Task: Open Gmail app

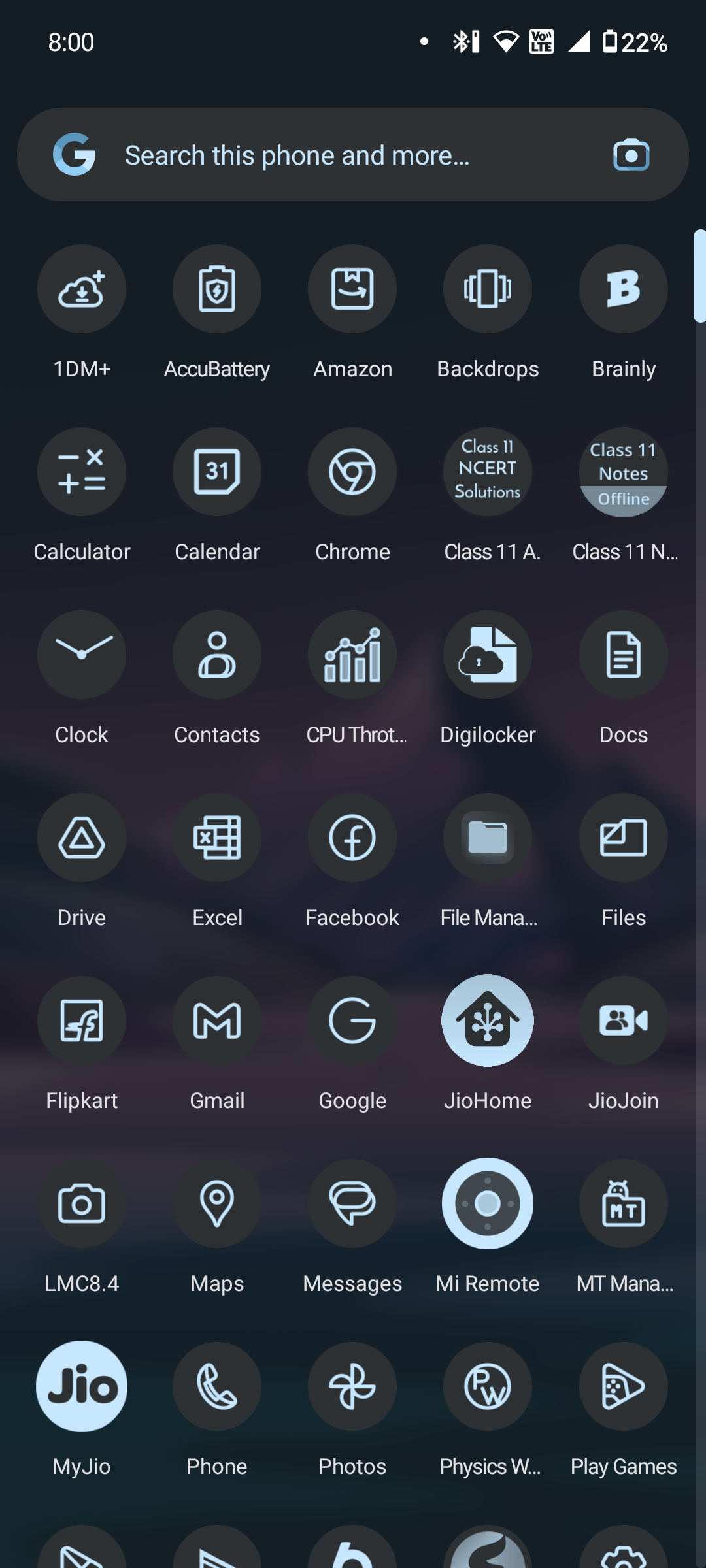Action: (x=217, y=1021)
